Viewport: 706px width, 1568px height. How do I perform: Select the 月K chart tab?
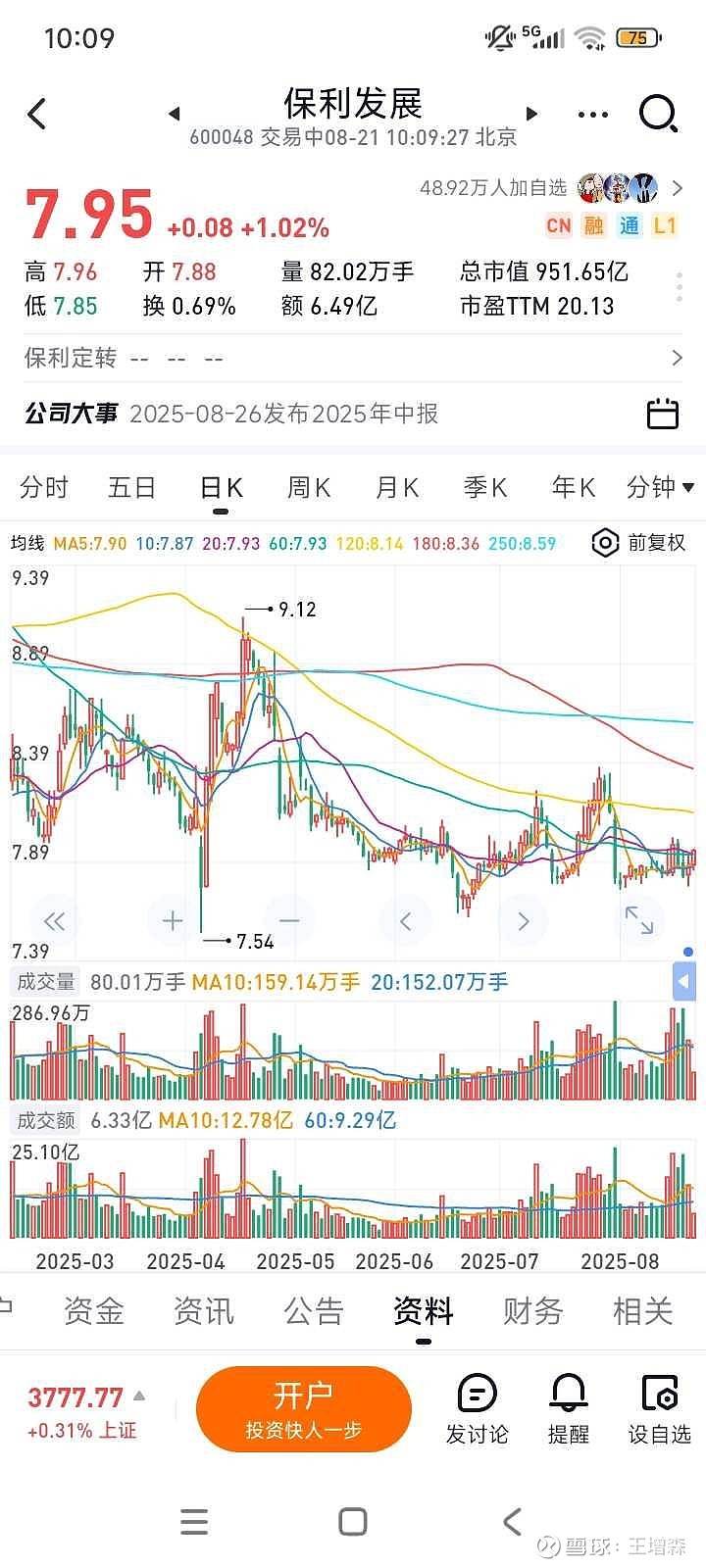(x=396, y=487)
